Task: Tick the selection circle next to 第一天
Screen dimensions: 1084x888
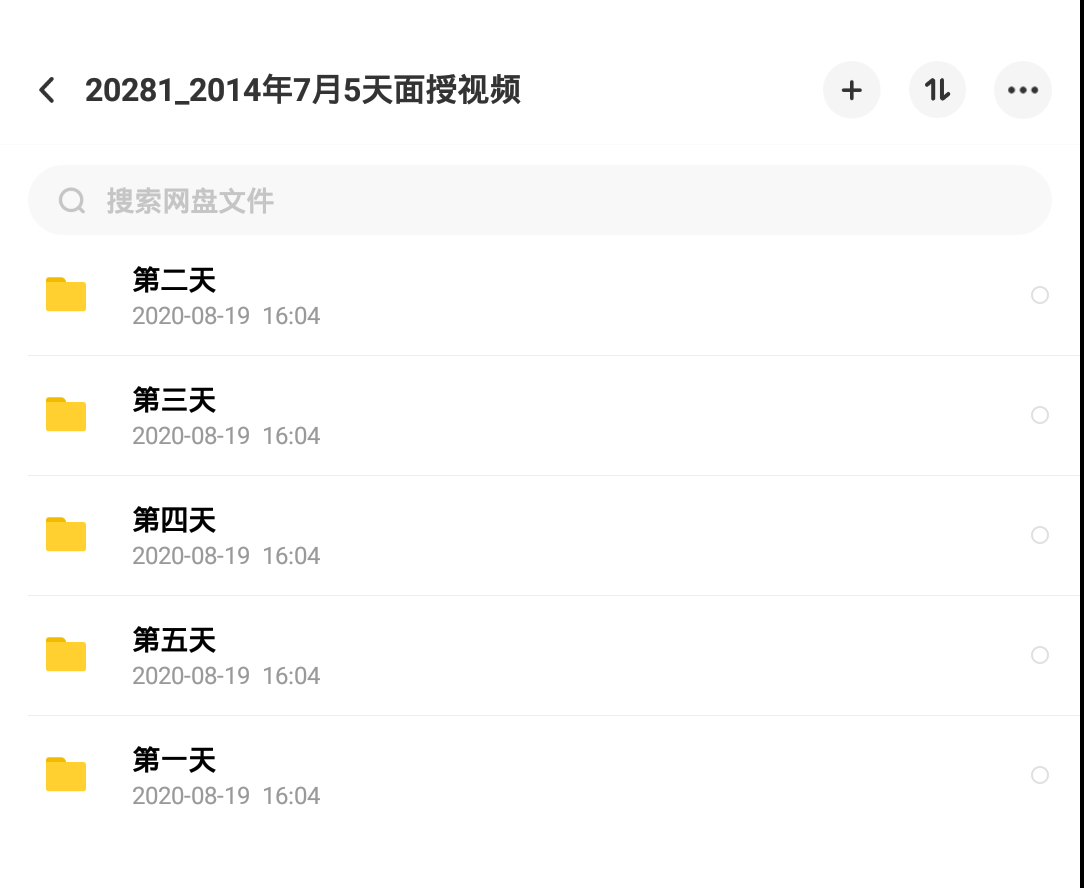Action: pos(1039,775)
